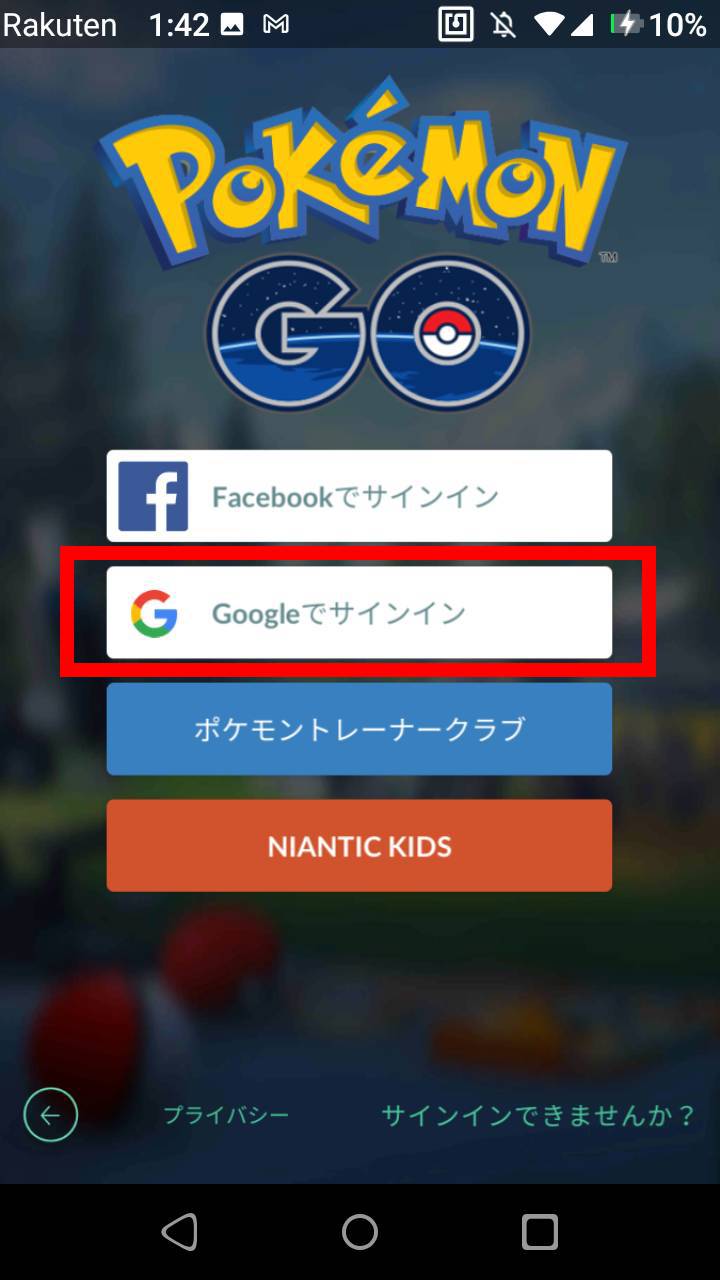Open the プライバシー link
The image size is (720, 1280).
click(x=226, y=1115)
